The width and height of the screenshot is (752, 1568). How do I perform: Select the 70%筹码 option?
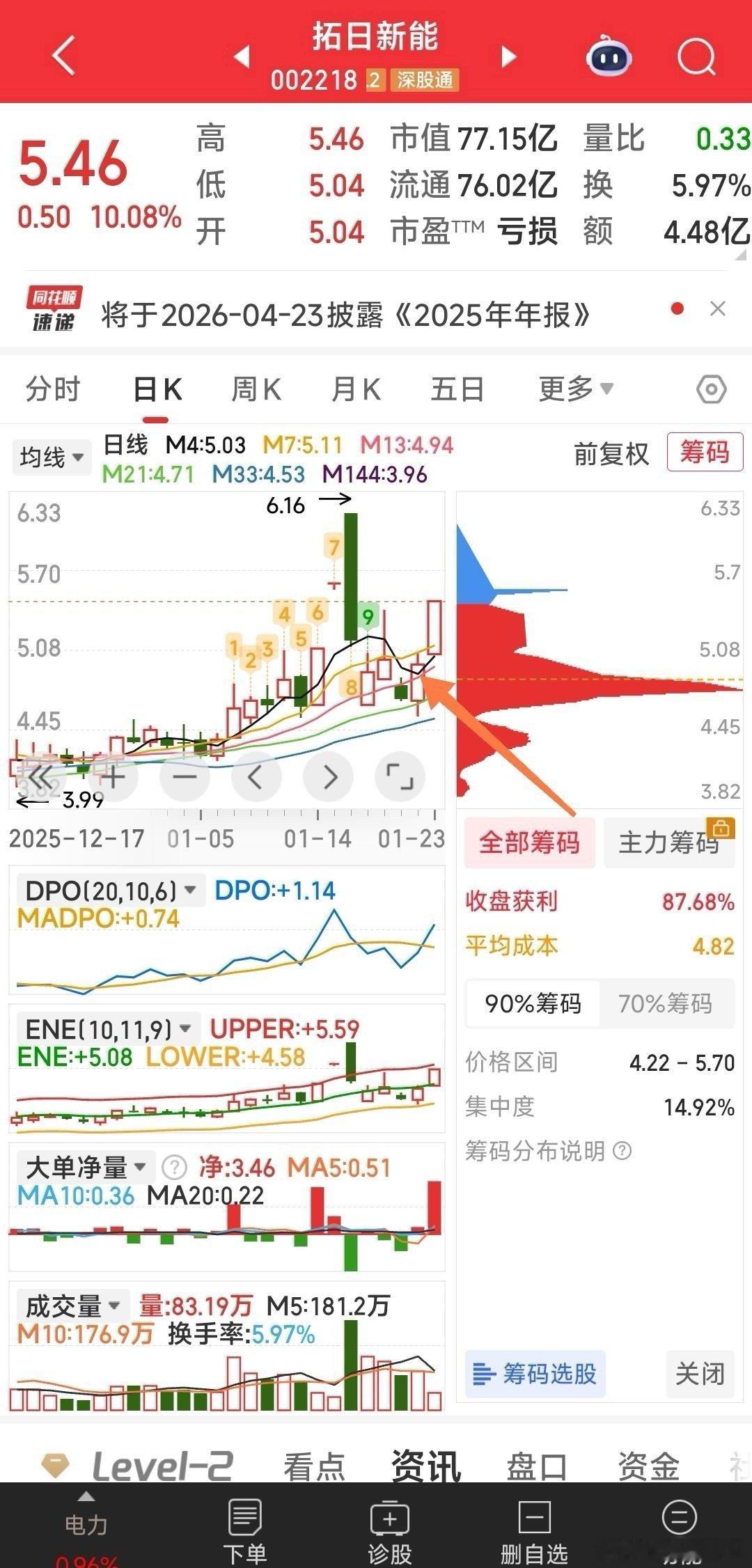pos(665,1004)
